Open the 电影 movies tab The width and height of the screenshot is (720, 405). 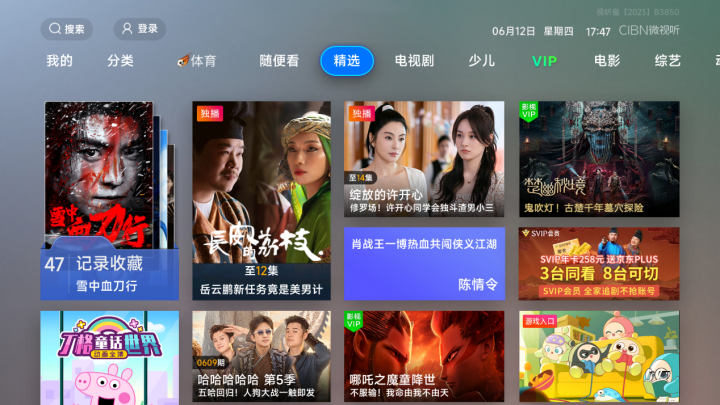pos(607,61)
